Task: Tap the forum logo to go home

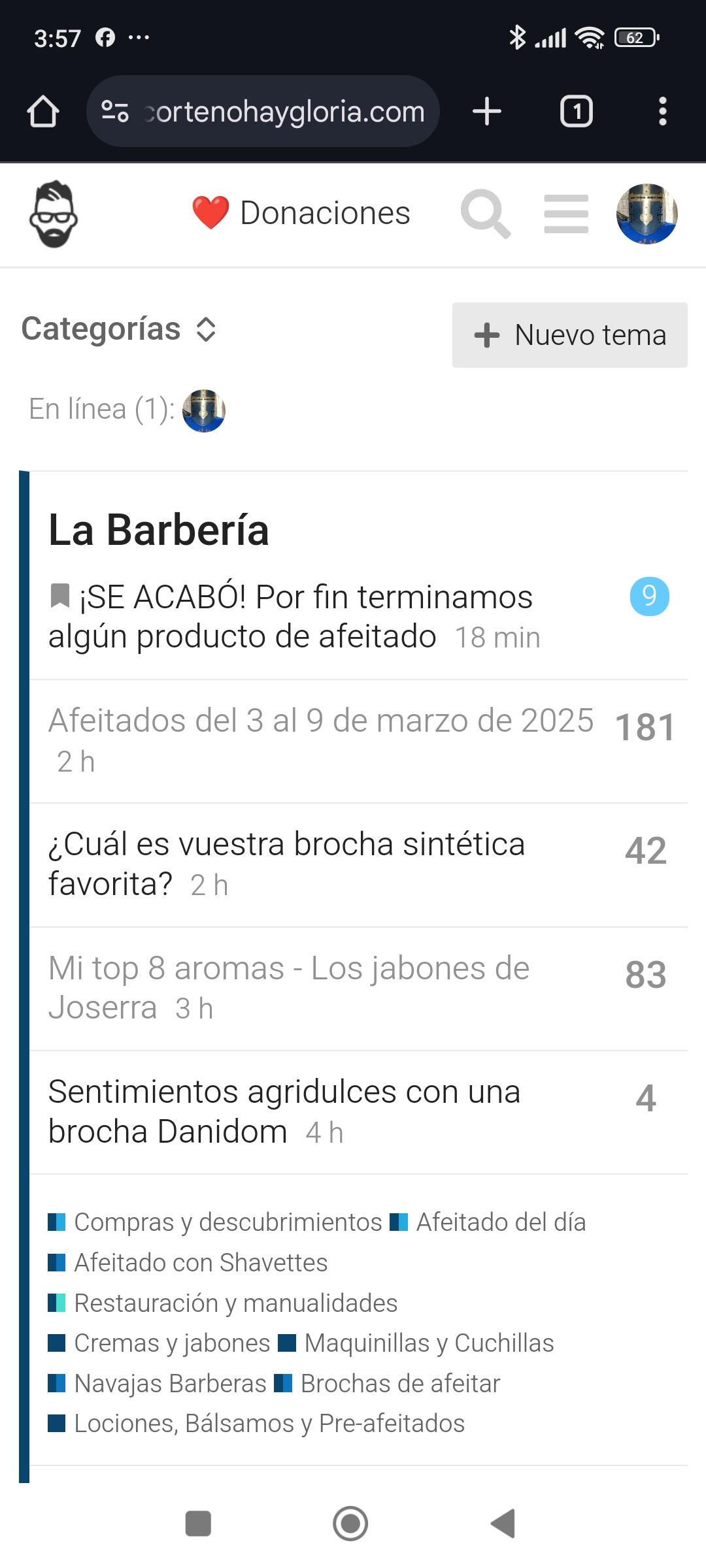Action: tap(54, 214)
